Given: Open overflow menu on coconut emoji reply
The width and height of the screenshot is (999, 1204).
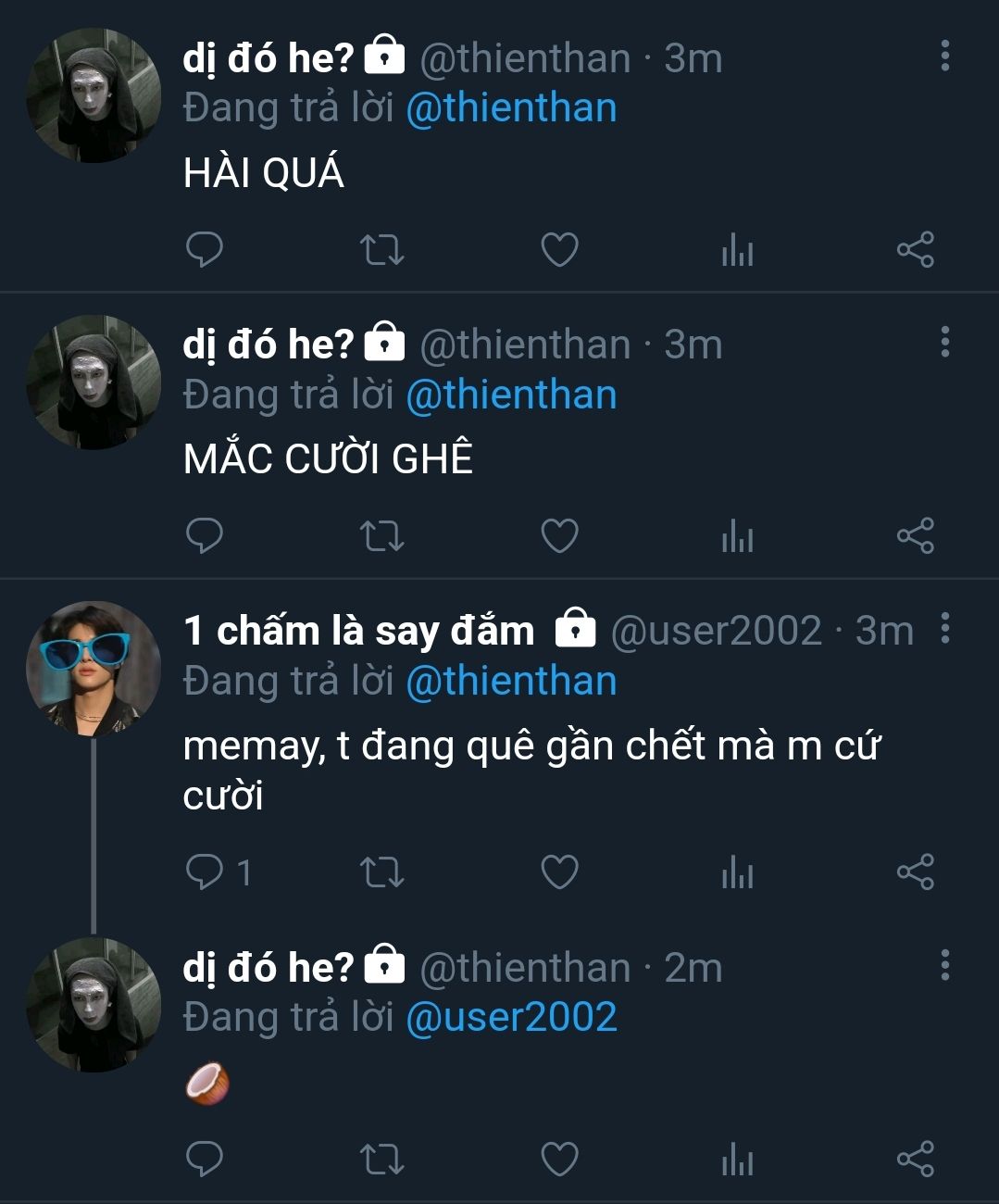Looking at the screenshot, I should tap(944, 966).
